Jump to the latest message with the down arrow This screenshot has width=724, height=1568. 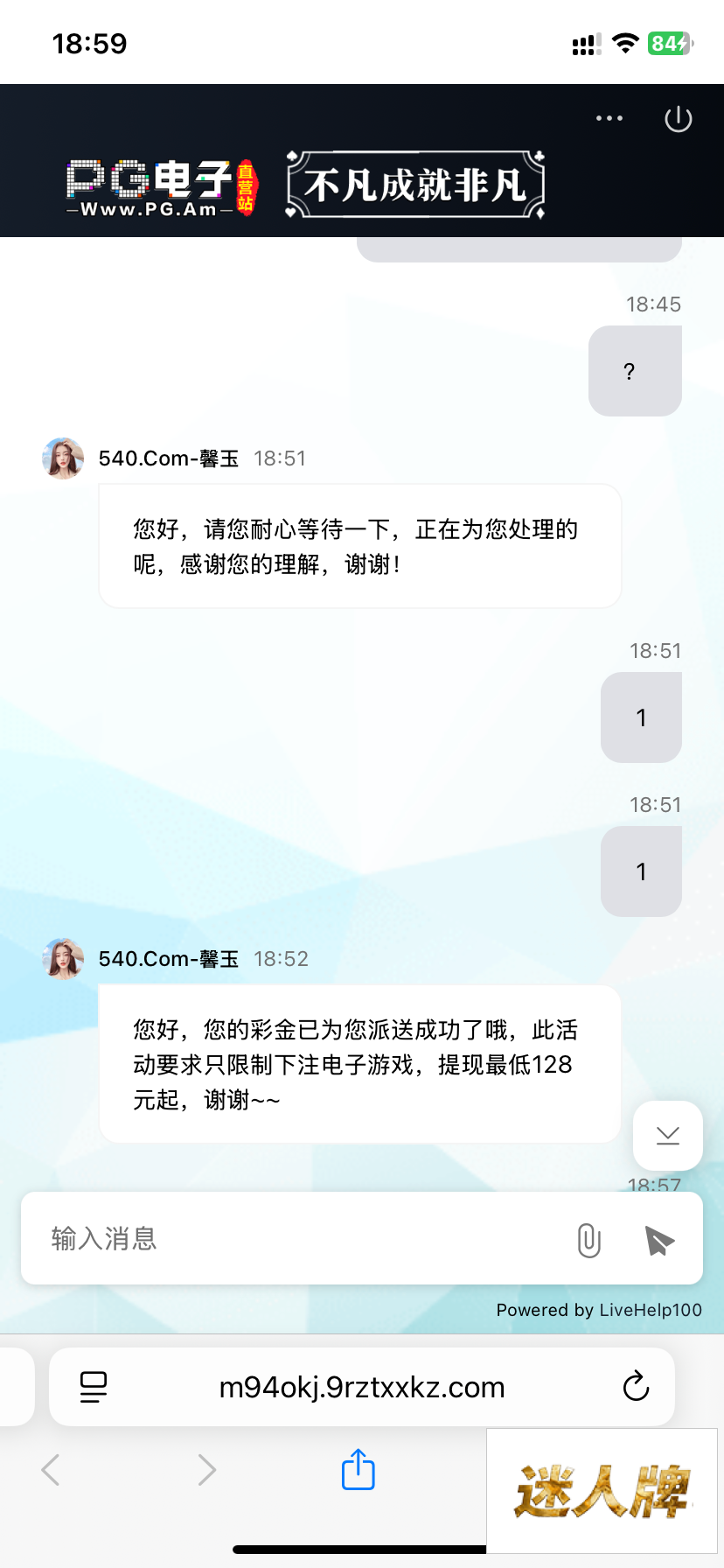(667, 1136)
